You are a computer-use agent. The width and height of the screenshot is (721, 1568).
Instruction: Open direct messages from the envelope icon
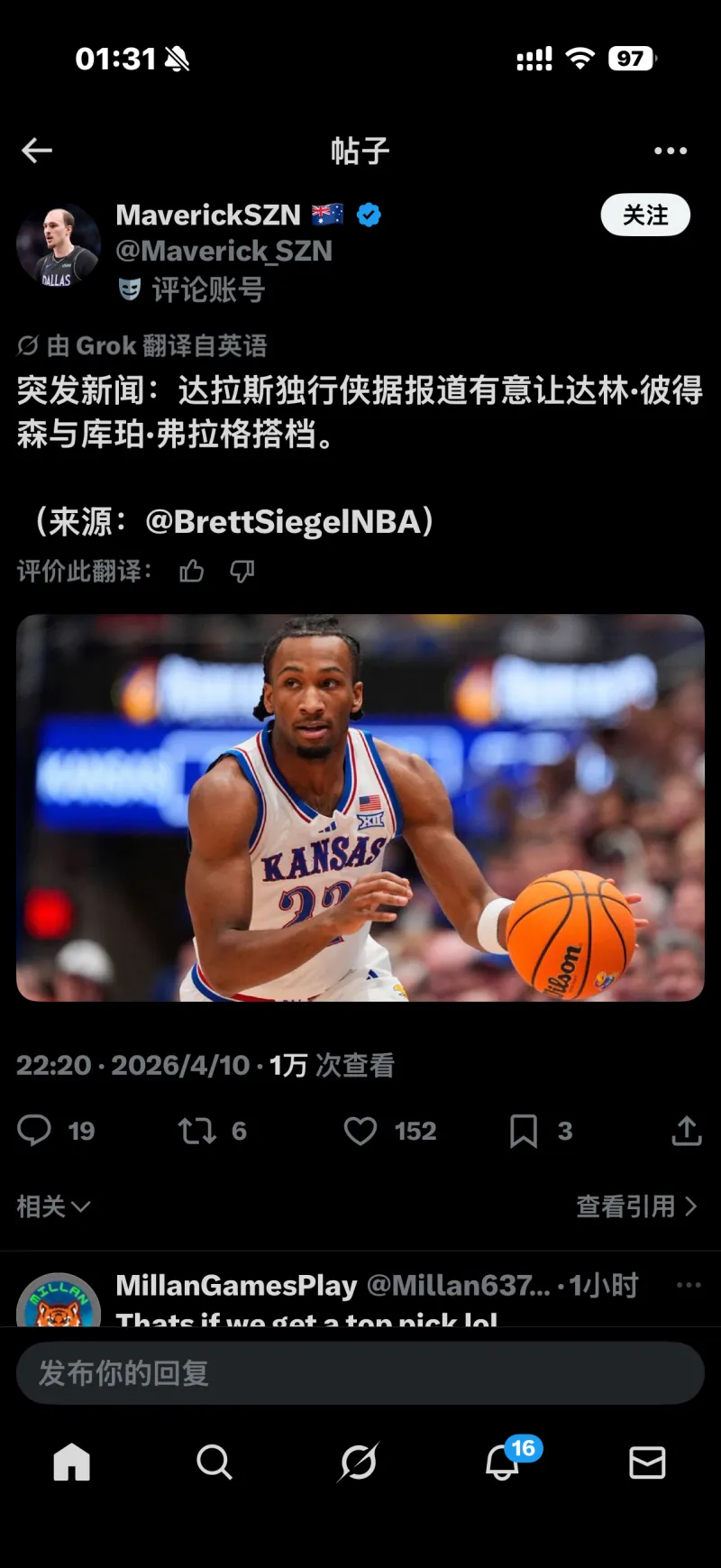click(x=647, y=1463)
